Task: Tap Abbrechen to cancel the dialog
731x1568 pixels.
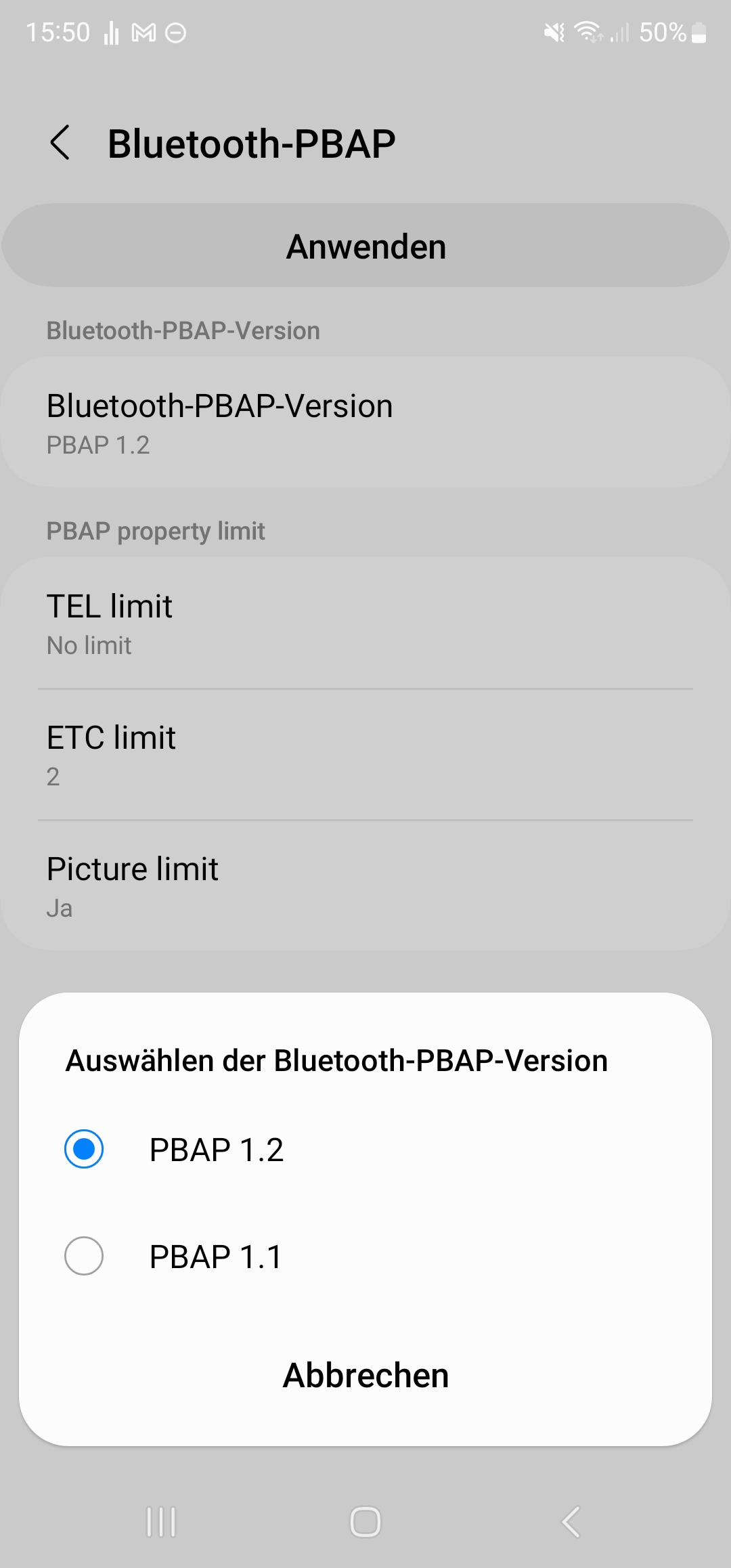Action: tap(365, 1375)
